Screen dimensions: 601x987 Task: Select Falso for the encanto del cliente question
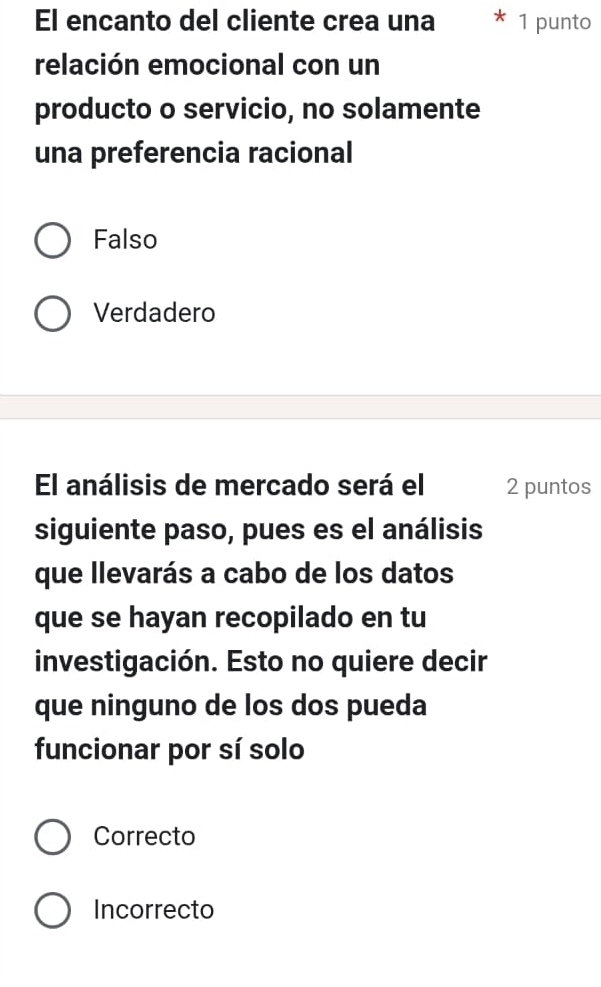[x=53, y=240]
